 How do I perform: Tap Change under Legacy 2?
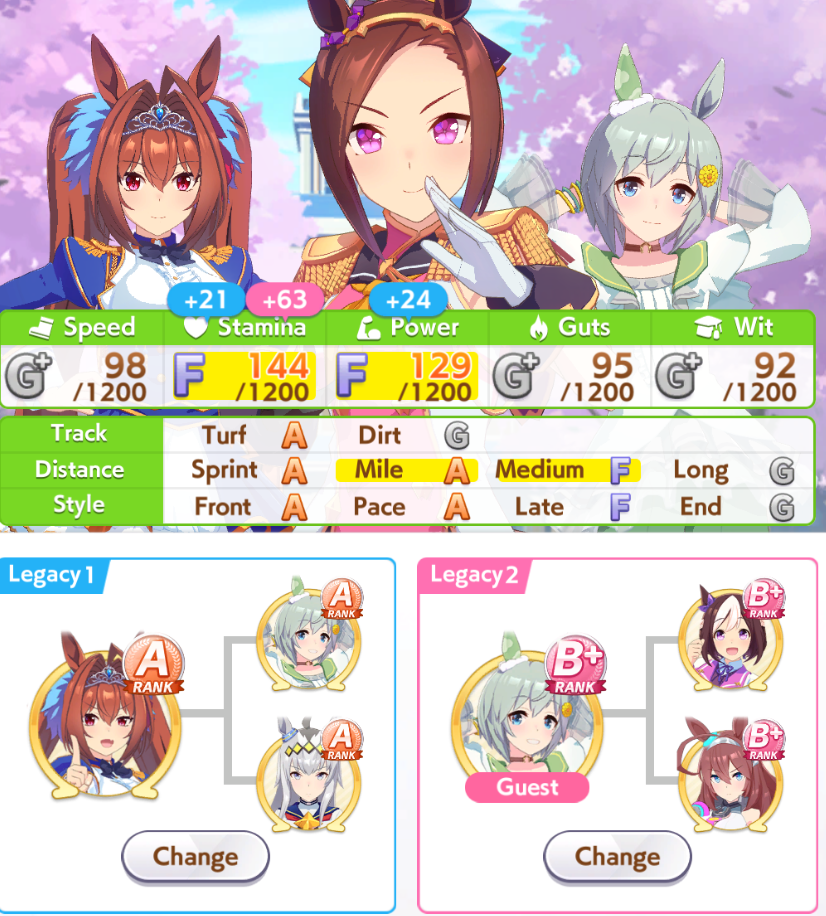point(617,857)
